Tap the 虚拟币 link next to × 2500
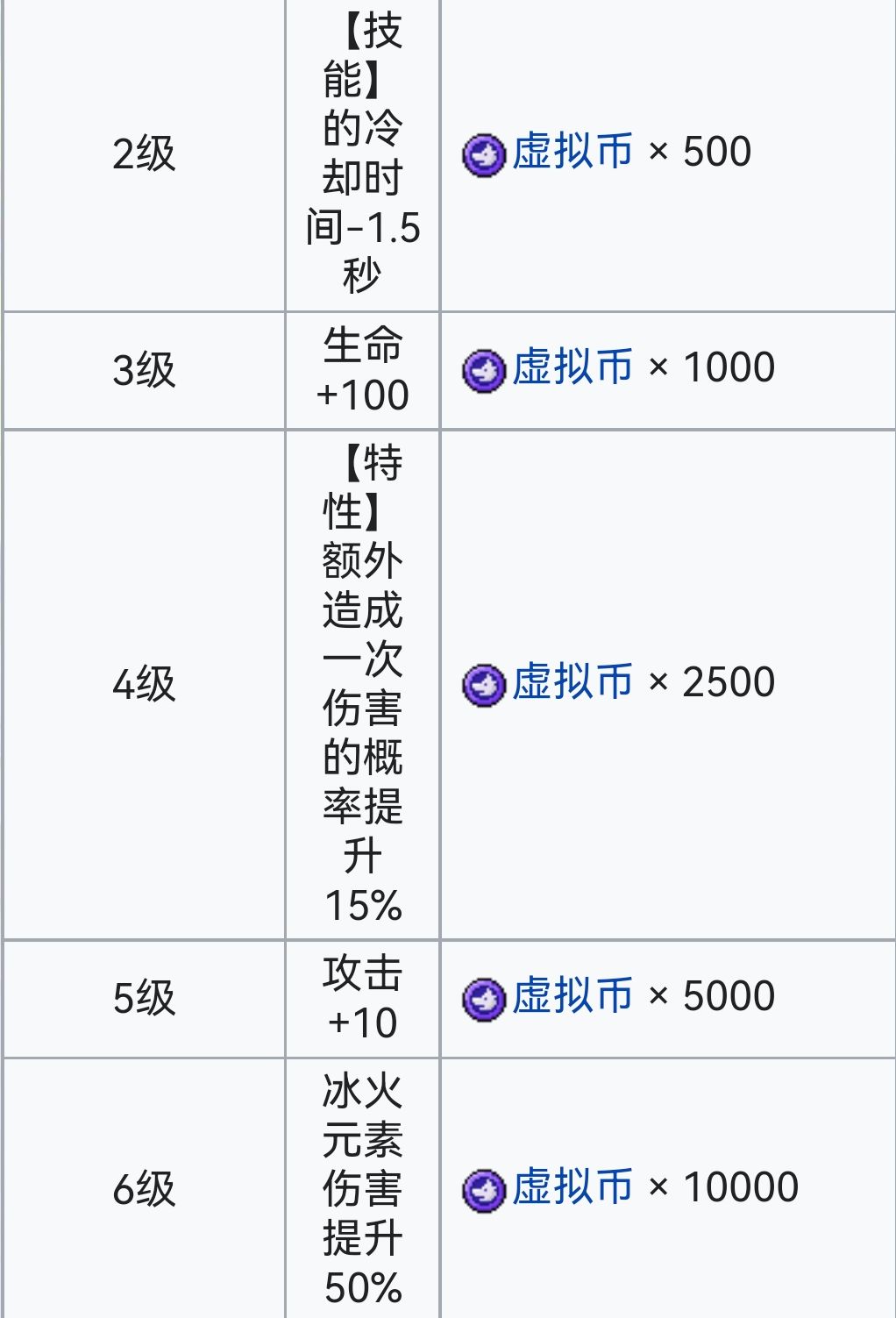Screen dimensions: 896x1318 click(572, 682)
